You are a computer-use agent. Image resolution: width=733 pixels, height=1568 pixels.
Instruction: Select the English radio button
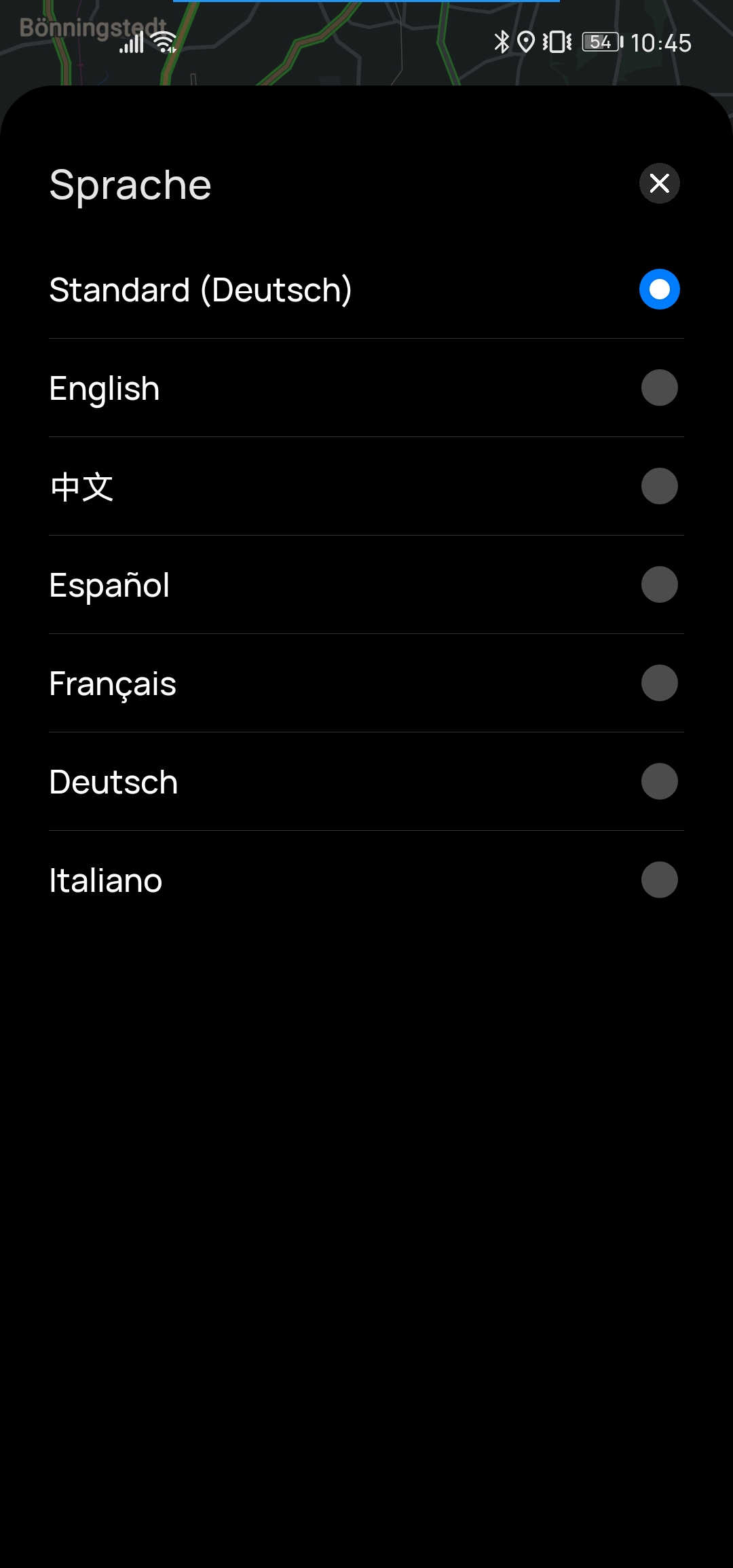[x=659, y=388]
